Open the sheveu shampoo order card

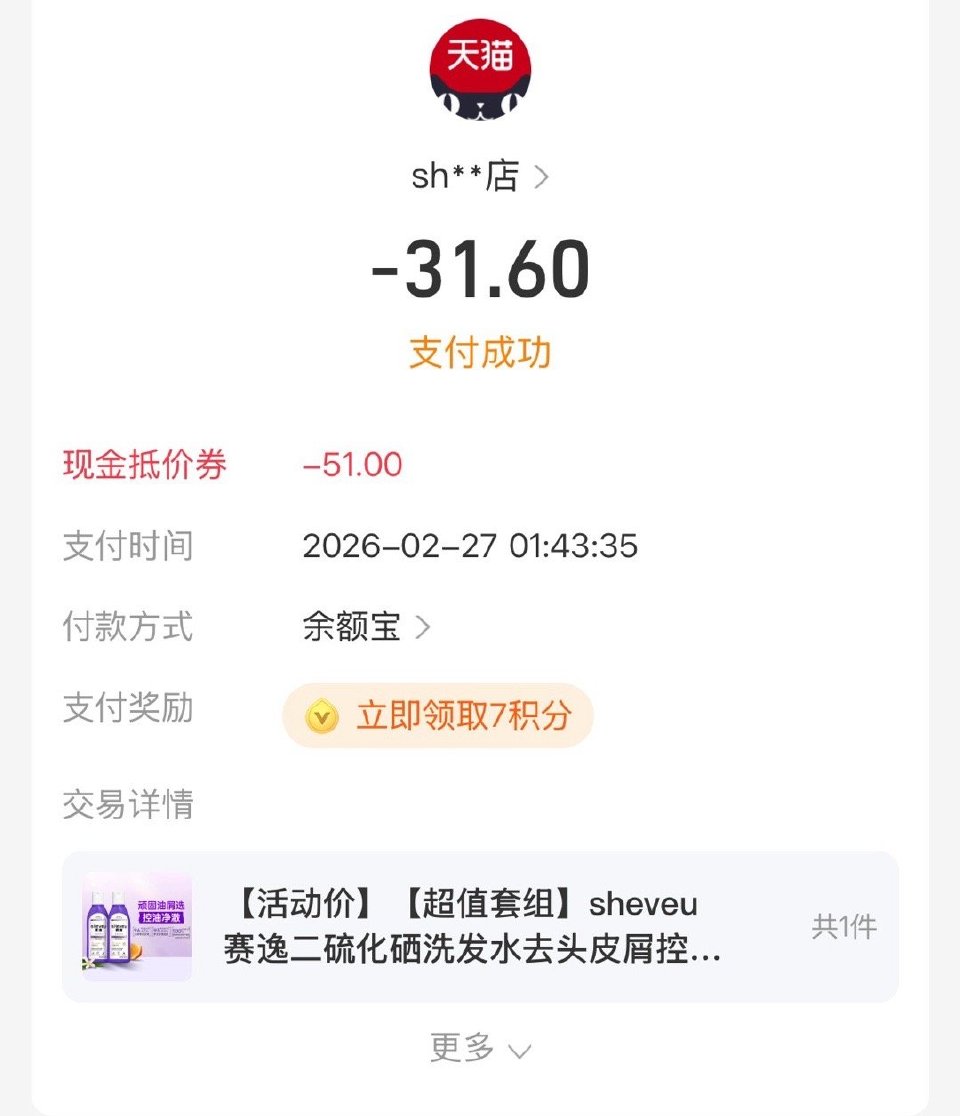(480, 926)
